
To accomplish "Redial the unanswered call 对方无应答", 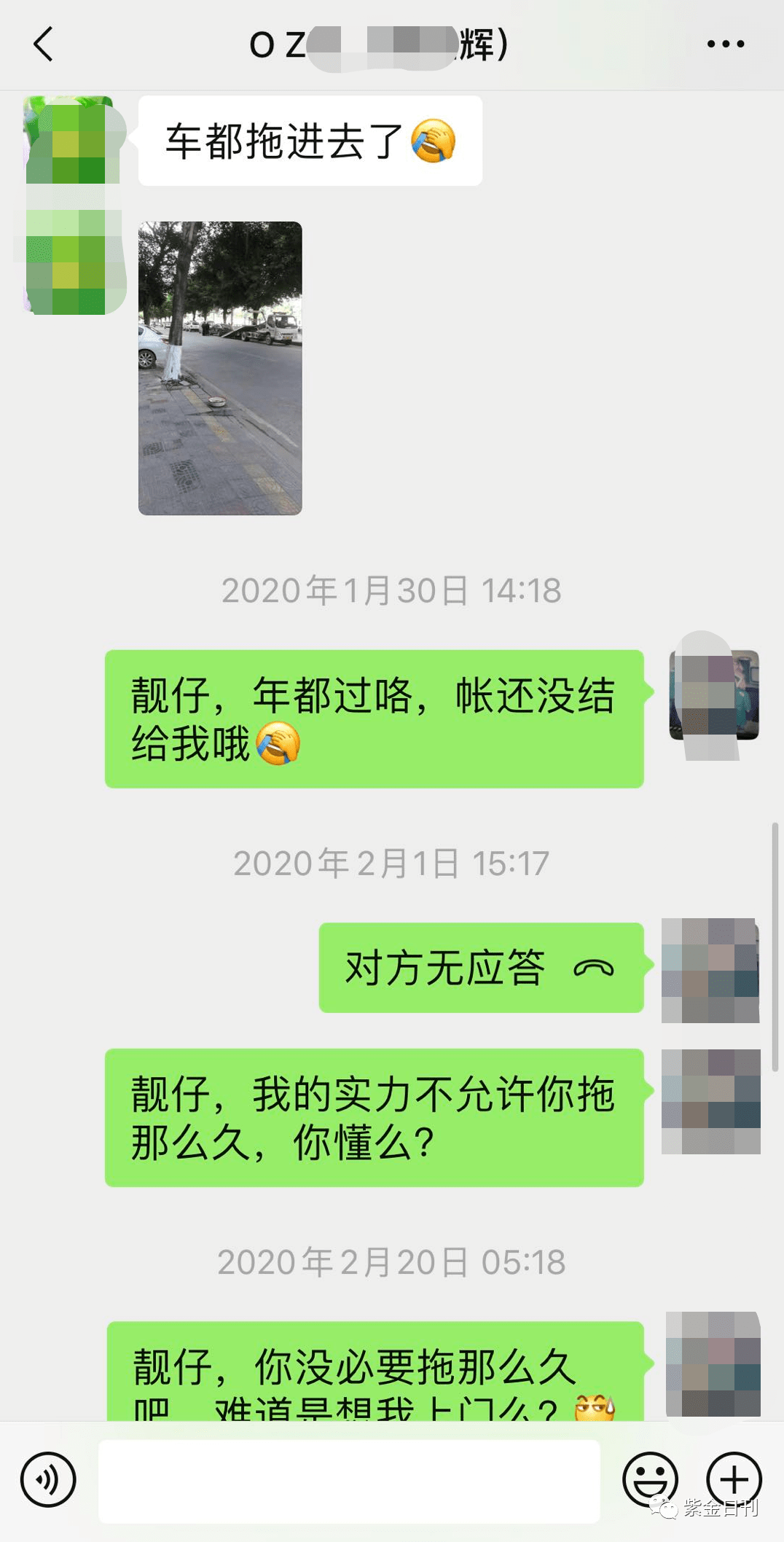I will click(481, 968).
